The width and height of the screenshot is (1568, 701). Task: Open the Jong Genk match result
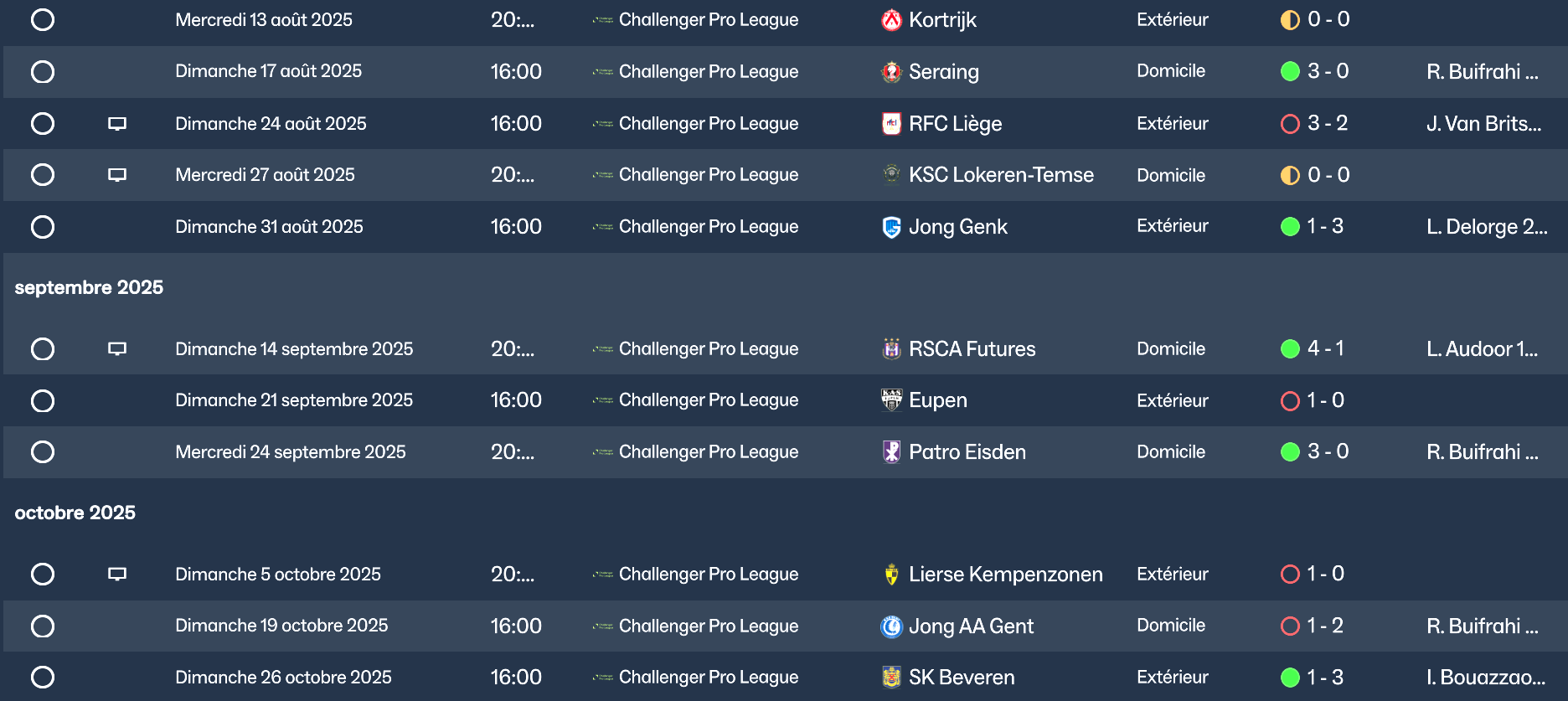click(1325, 226)
